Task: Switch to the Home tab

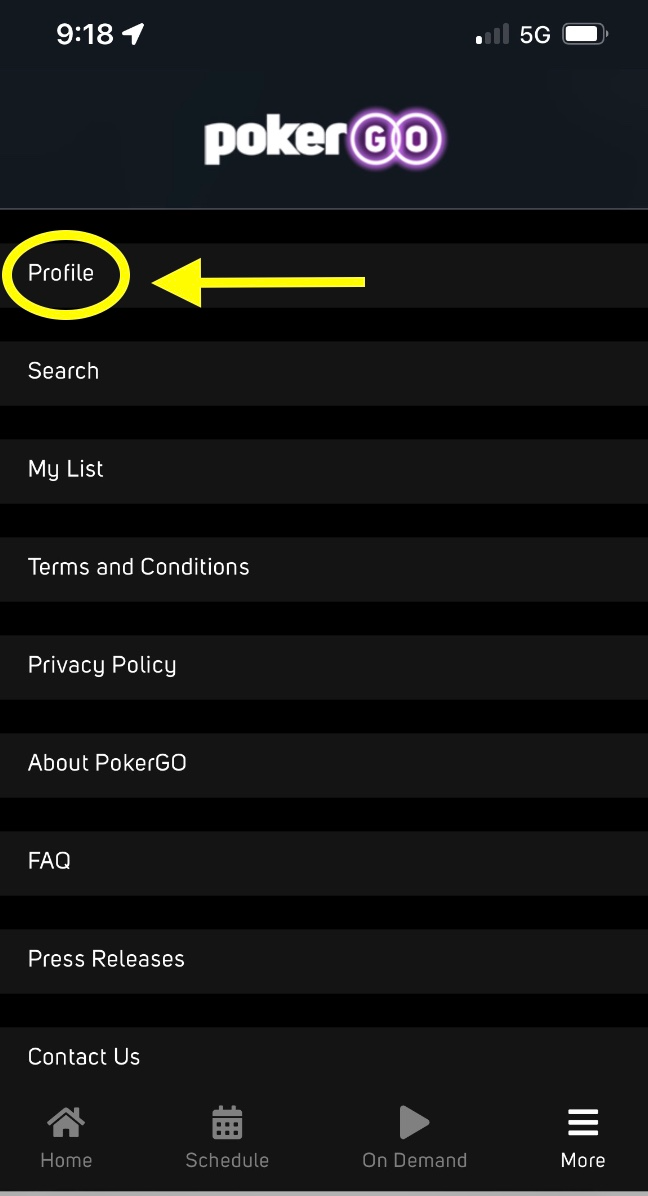Action: pyautogui.click(x=66, y=1137)
